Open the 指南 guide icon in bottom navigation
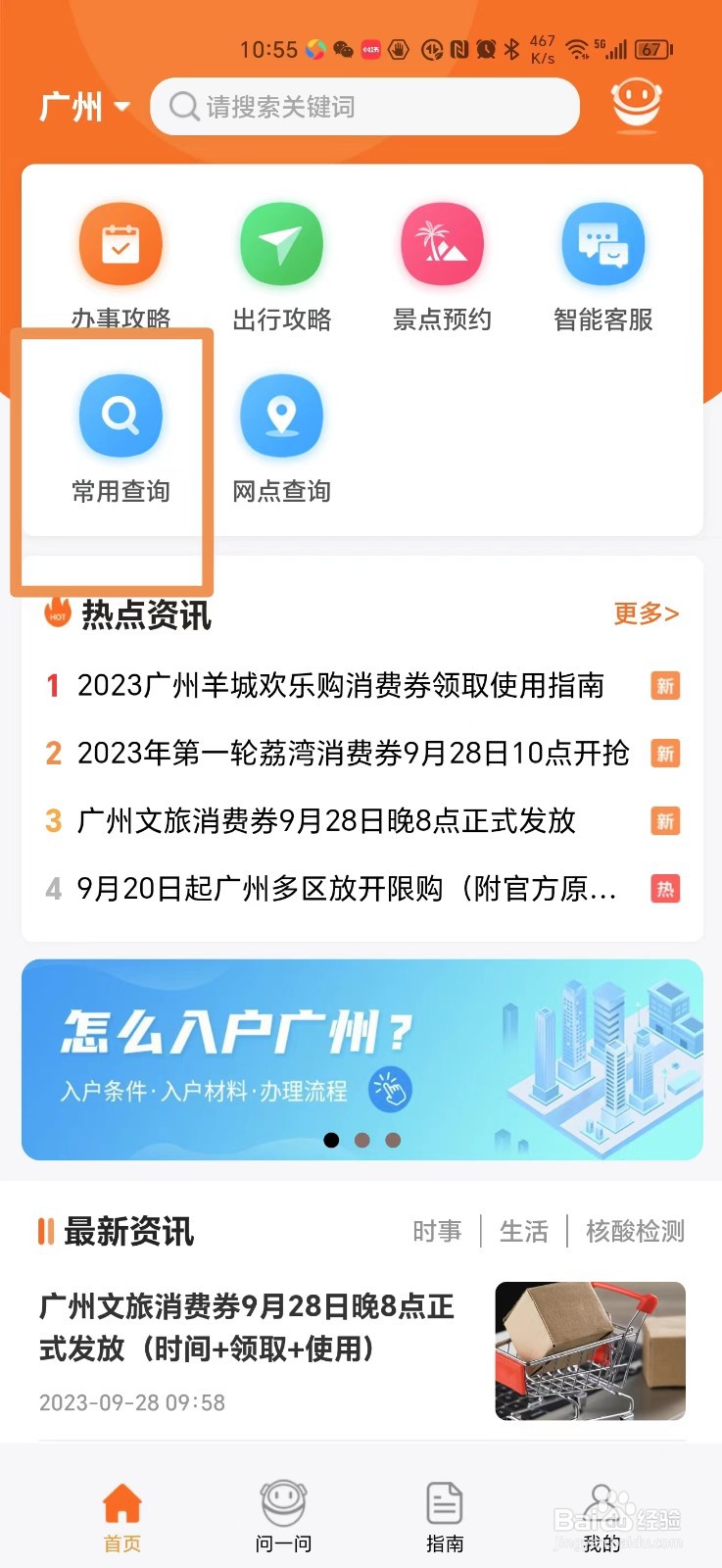The image size is (722, 1568). 446,1499
